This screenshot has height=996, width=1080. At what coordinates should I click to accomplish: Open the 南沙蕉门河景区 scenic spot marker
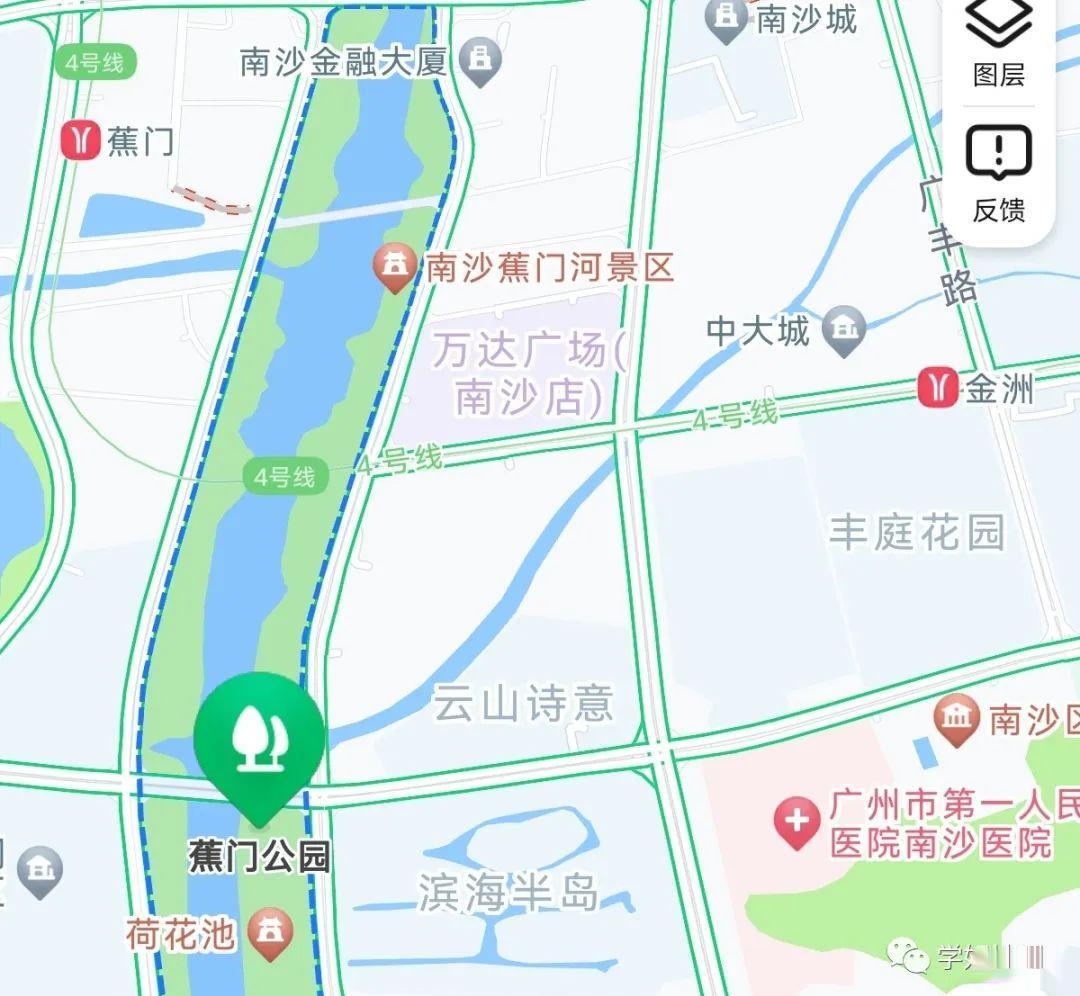click(395, 268)
